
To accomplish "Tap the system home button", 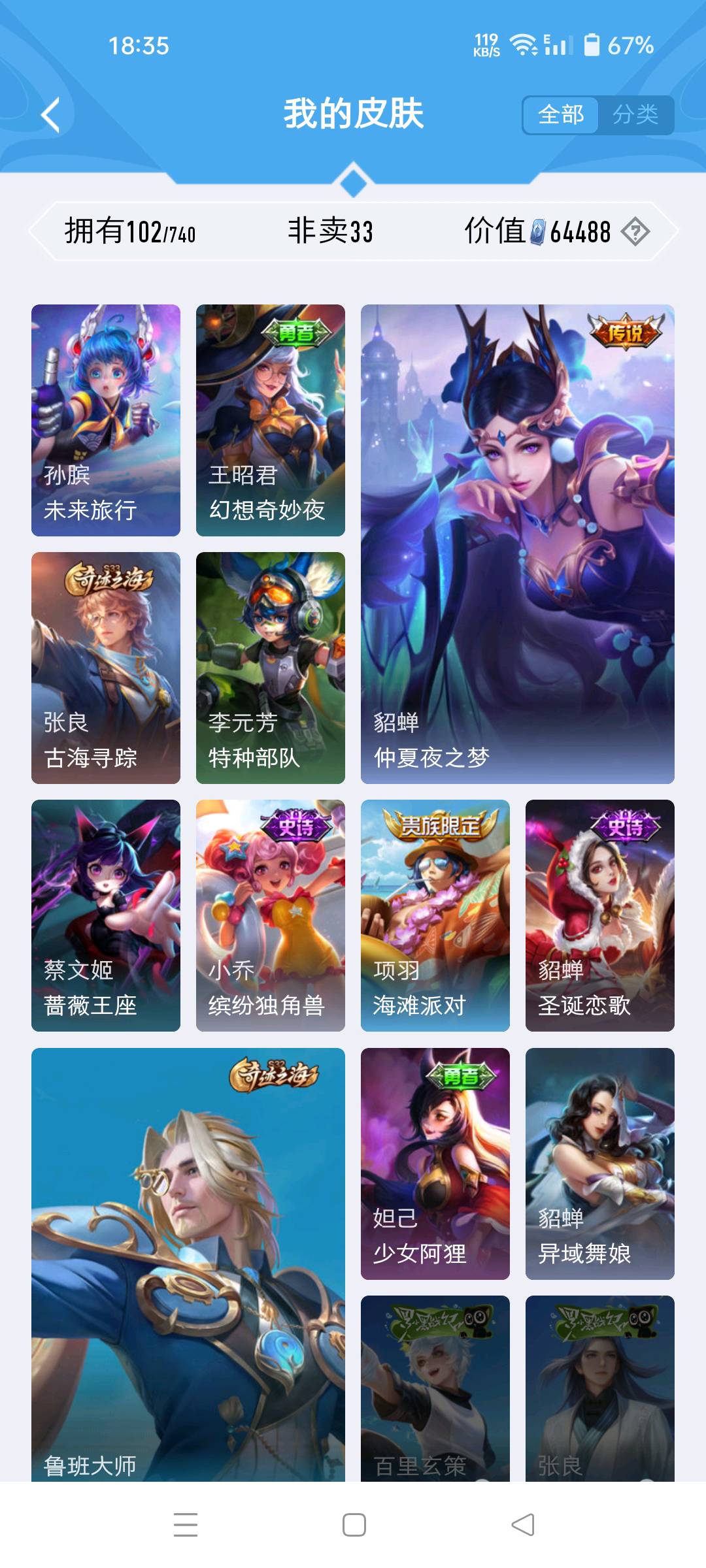I will [354, 1525].
